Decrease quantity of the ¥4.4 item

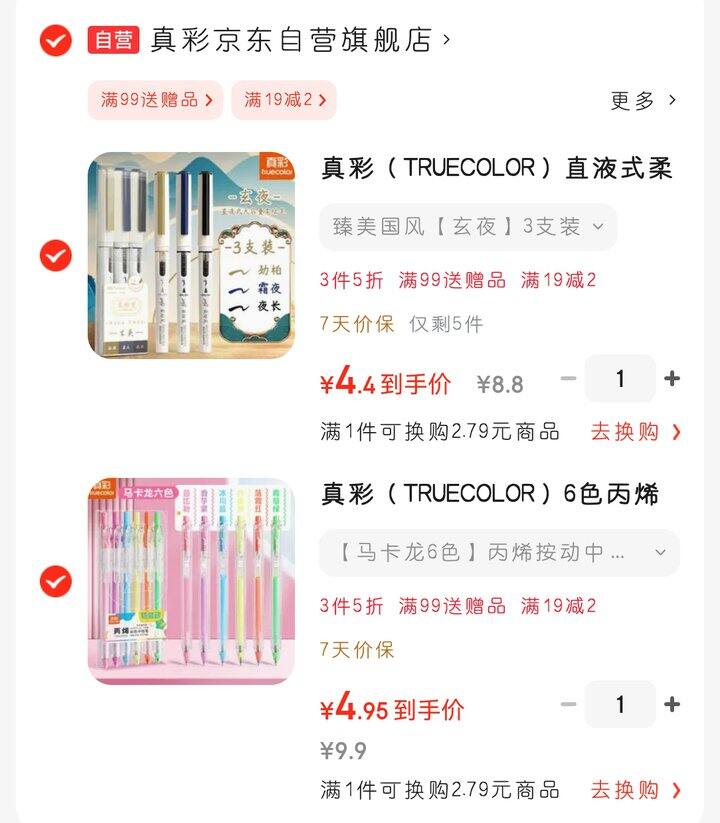568,379
